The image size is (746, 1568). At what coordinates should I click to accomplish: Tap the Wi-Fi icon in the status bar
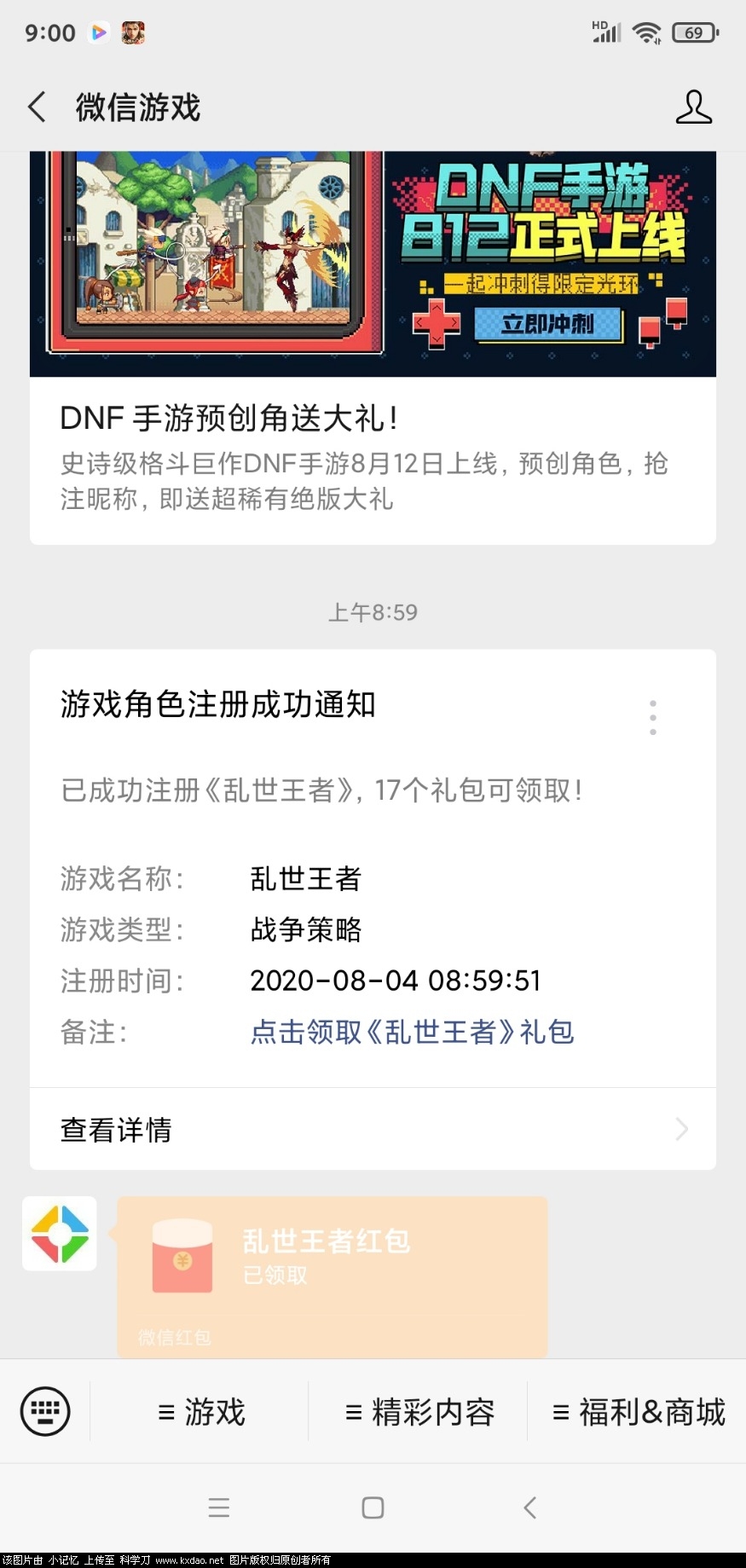click(x=647, y=32)
